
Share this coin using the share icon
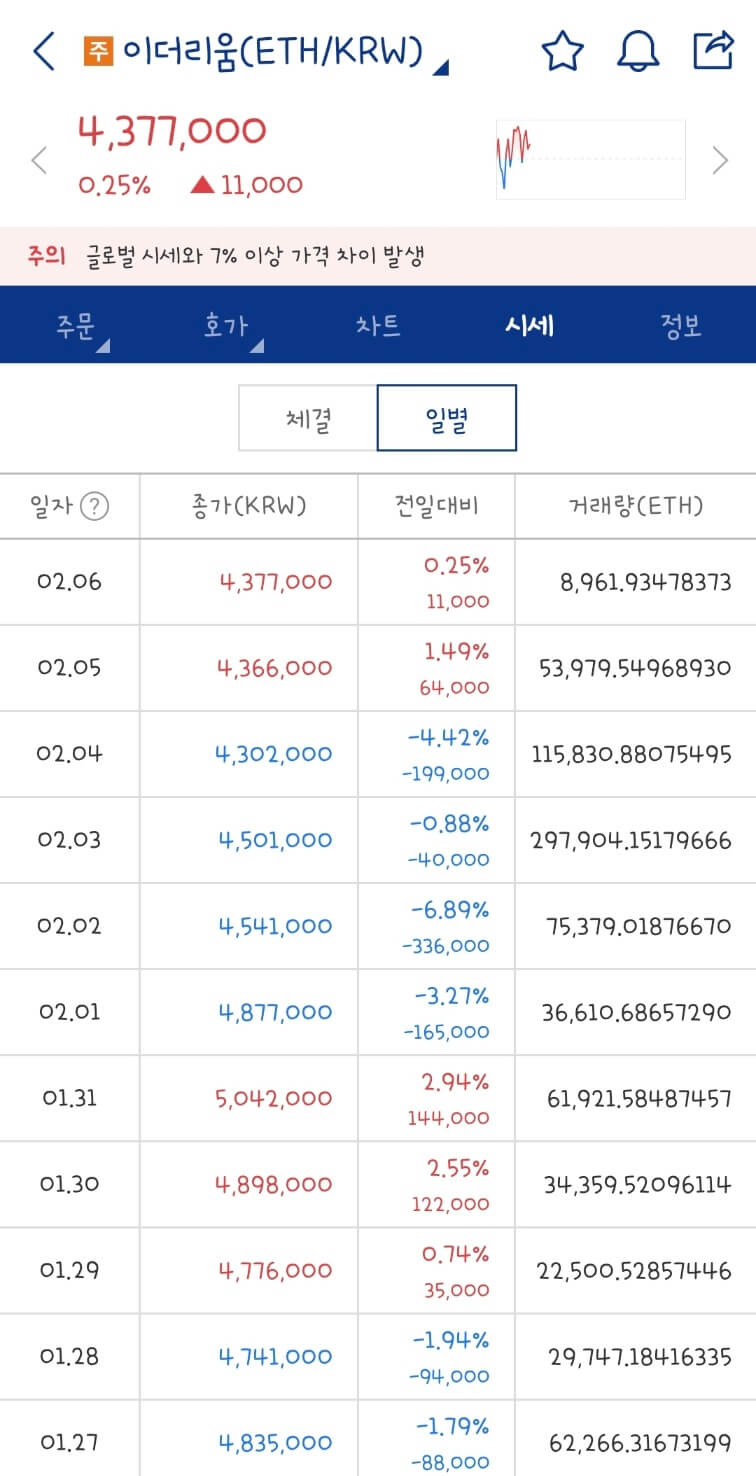tap(716, 50)
